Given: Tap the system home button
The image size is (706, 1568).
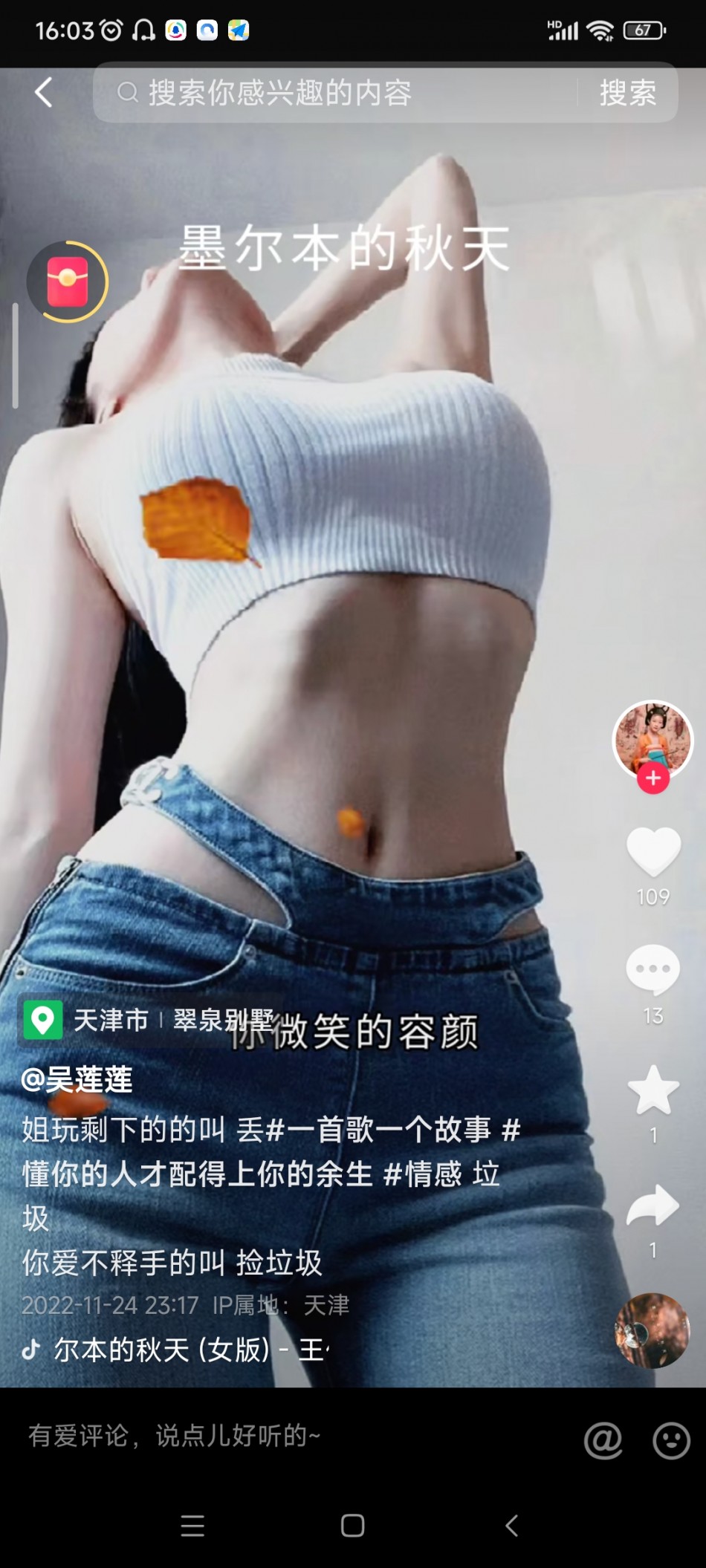Looking at the screenshot, I should pos(352,1526).
